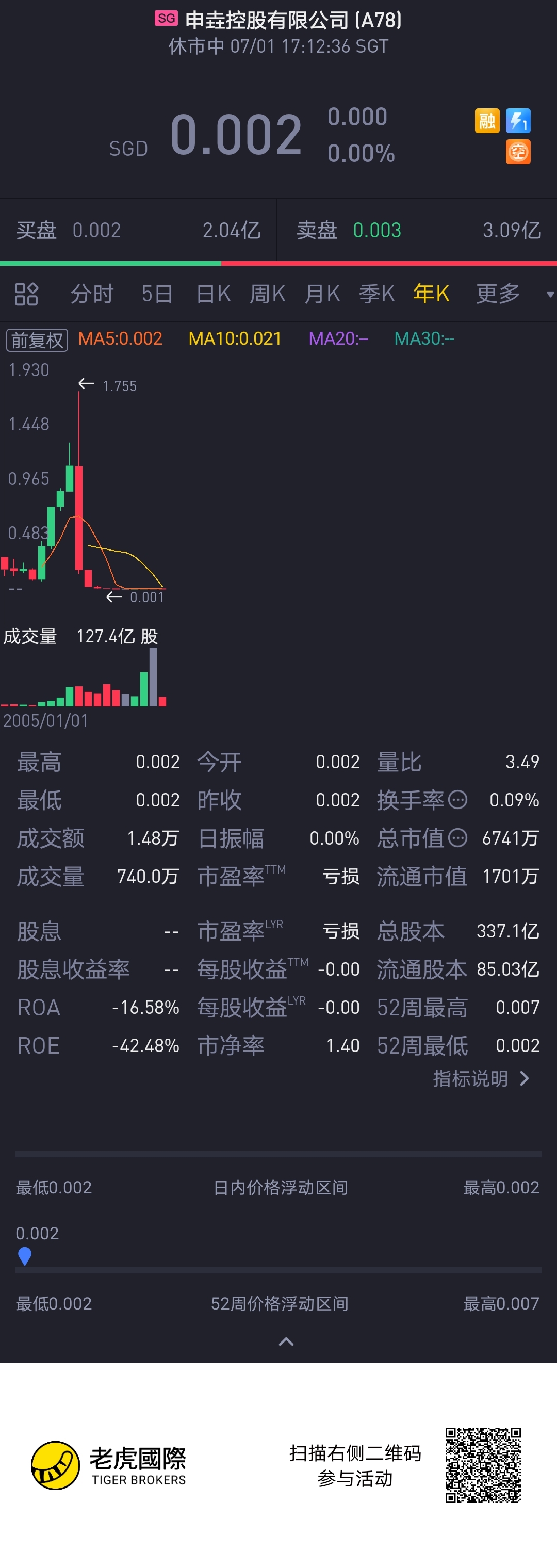The height and width of the screenshot is (1568, 557).
Task: Switch to the 5日 chart tab
Action: pyautogui.click(x=157, y=294)
